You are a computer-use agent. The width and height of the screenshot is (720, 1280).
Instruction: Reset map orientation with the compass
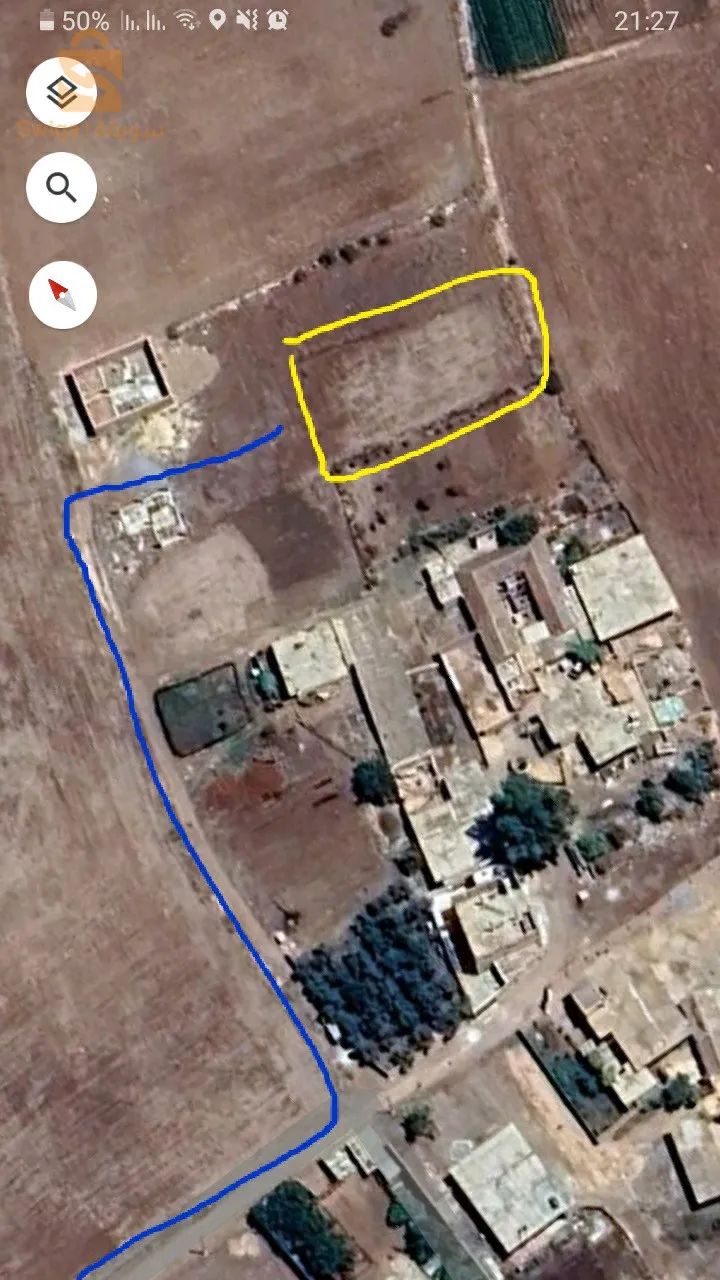tap(63, 295)
